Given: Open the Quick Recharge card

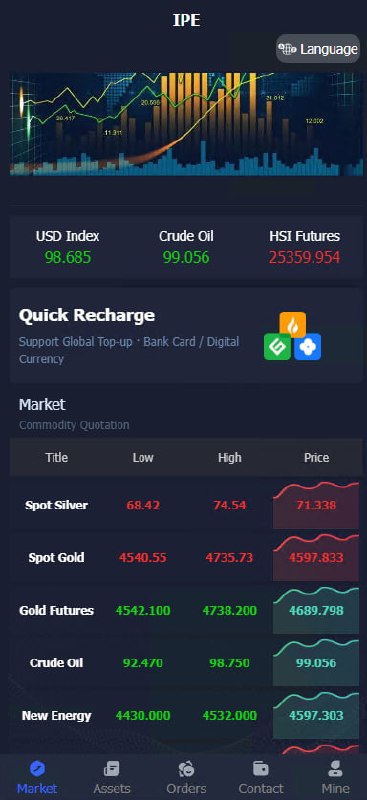Looking at the screenshot, I should (186, 335).
